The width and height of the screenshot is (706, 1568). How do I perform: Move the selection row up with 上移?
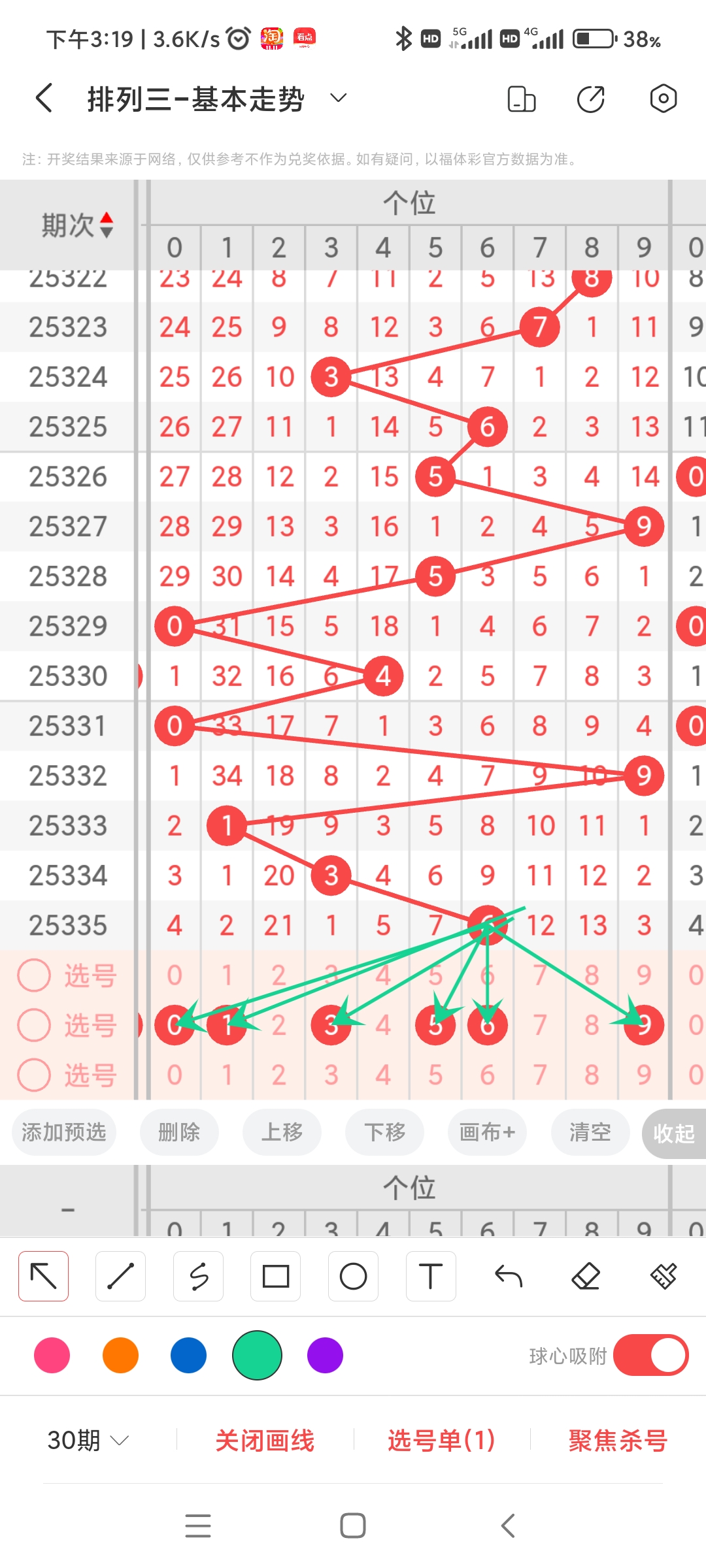tap(282, 1132)
